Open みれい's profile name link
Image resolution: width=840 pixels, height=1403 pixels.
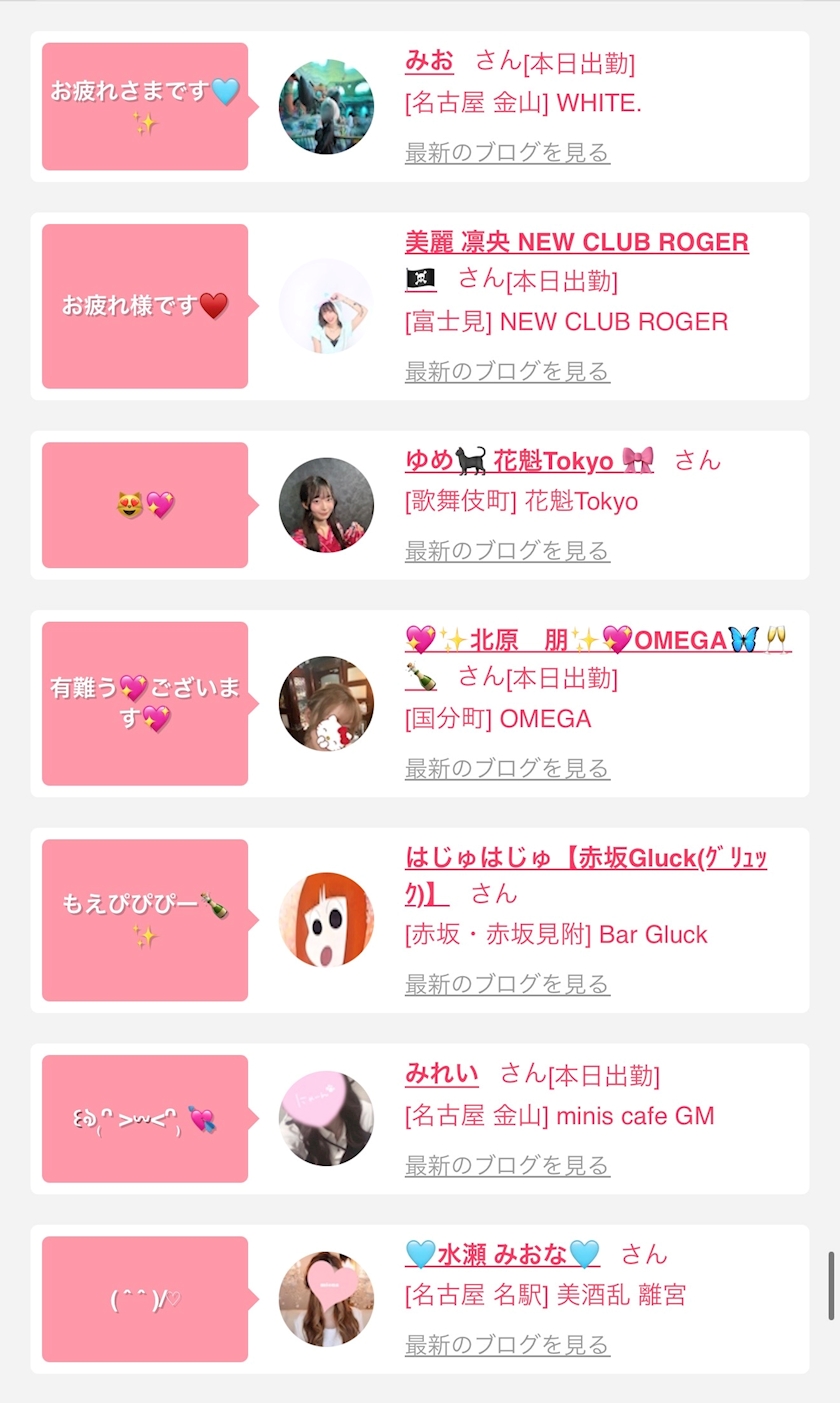point(441,1075)
